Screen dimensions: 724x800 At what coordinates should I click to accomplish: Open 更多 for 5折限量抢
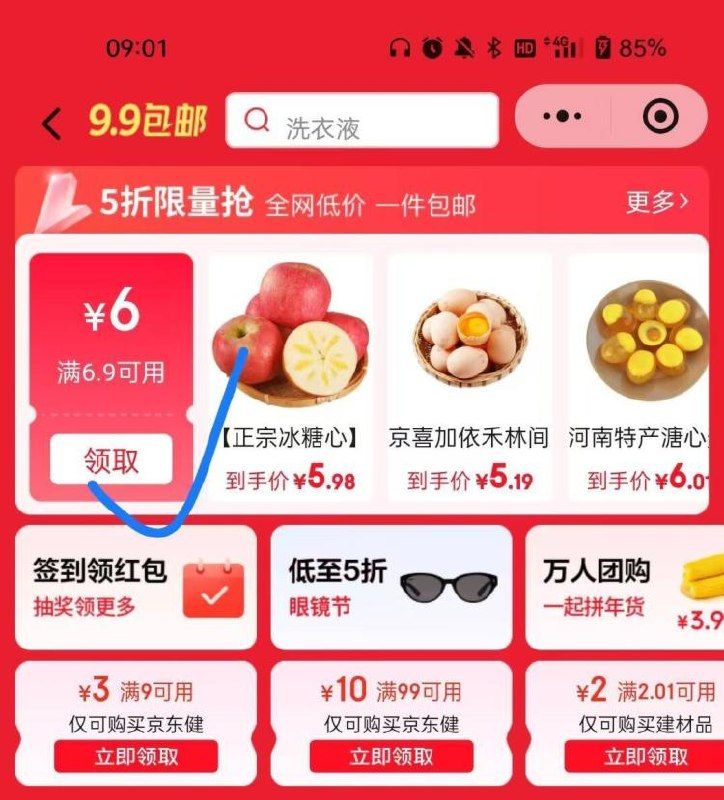pyautogui.click(x=656, y=202)
